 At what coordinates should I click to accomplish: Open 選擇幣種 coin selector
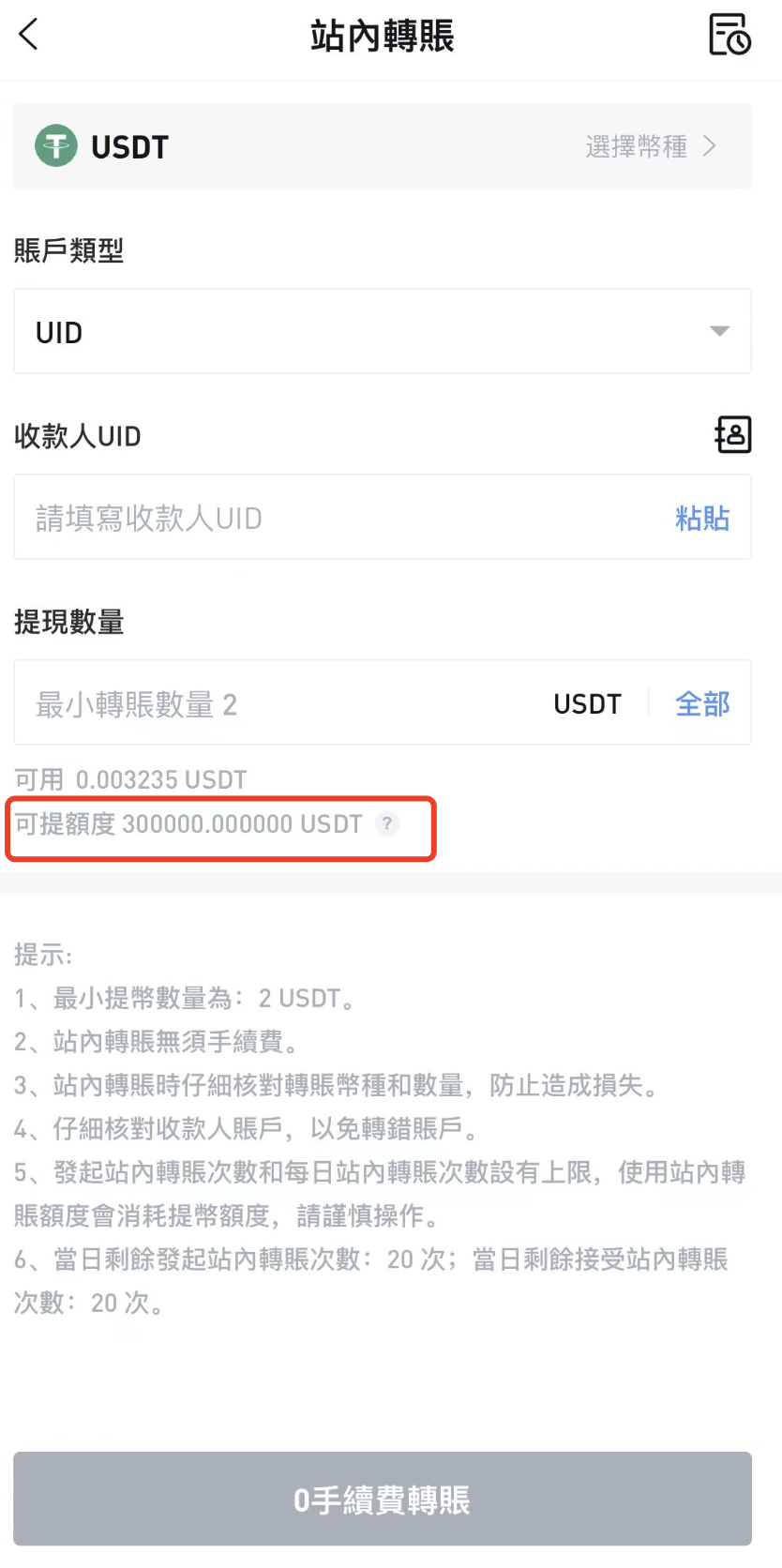coord(651,146)
